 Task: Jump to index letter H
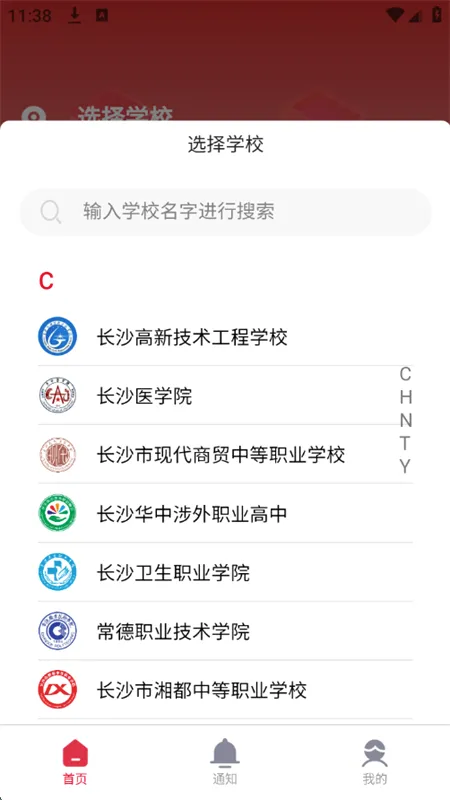click(405, 397)
